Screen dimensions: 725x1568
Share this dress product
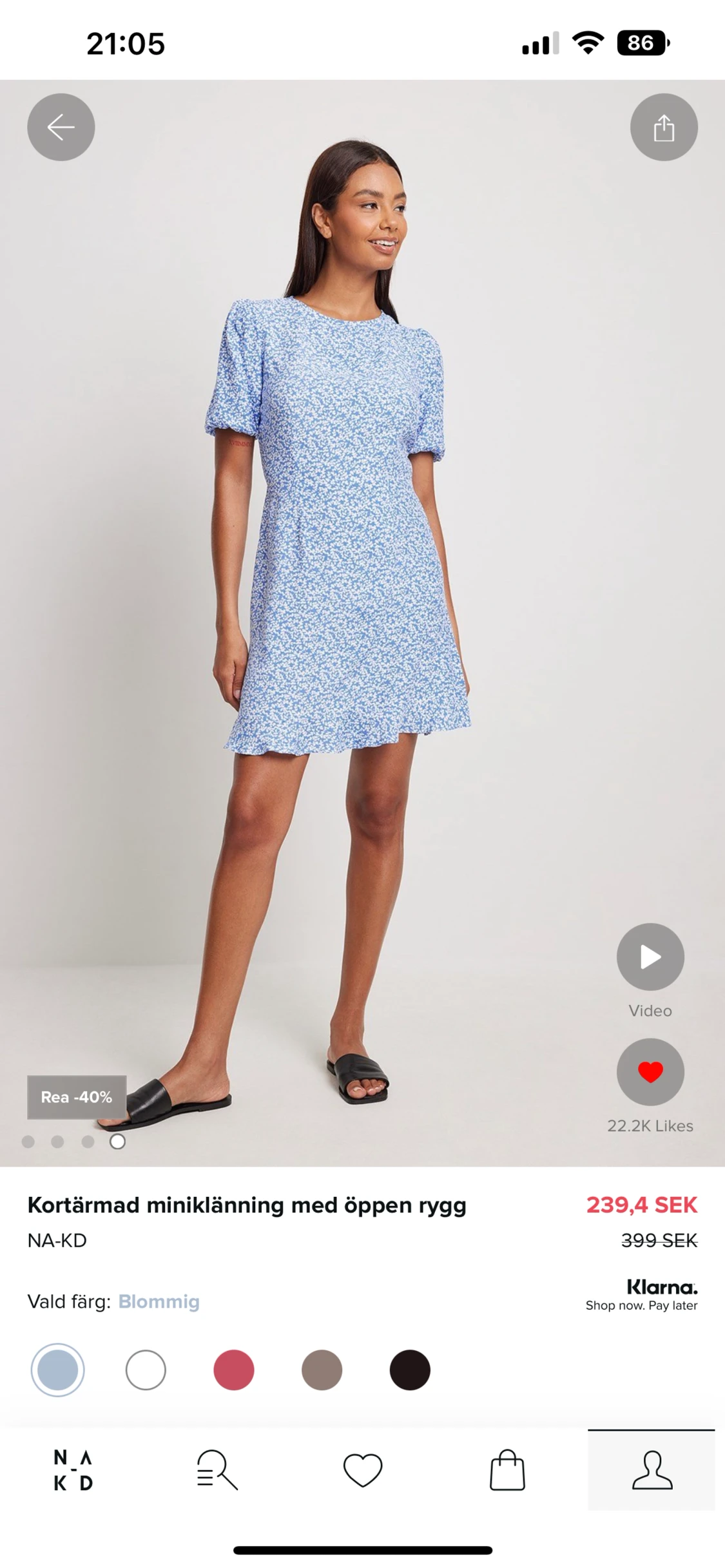tap(663, 127)
